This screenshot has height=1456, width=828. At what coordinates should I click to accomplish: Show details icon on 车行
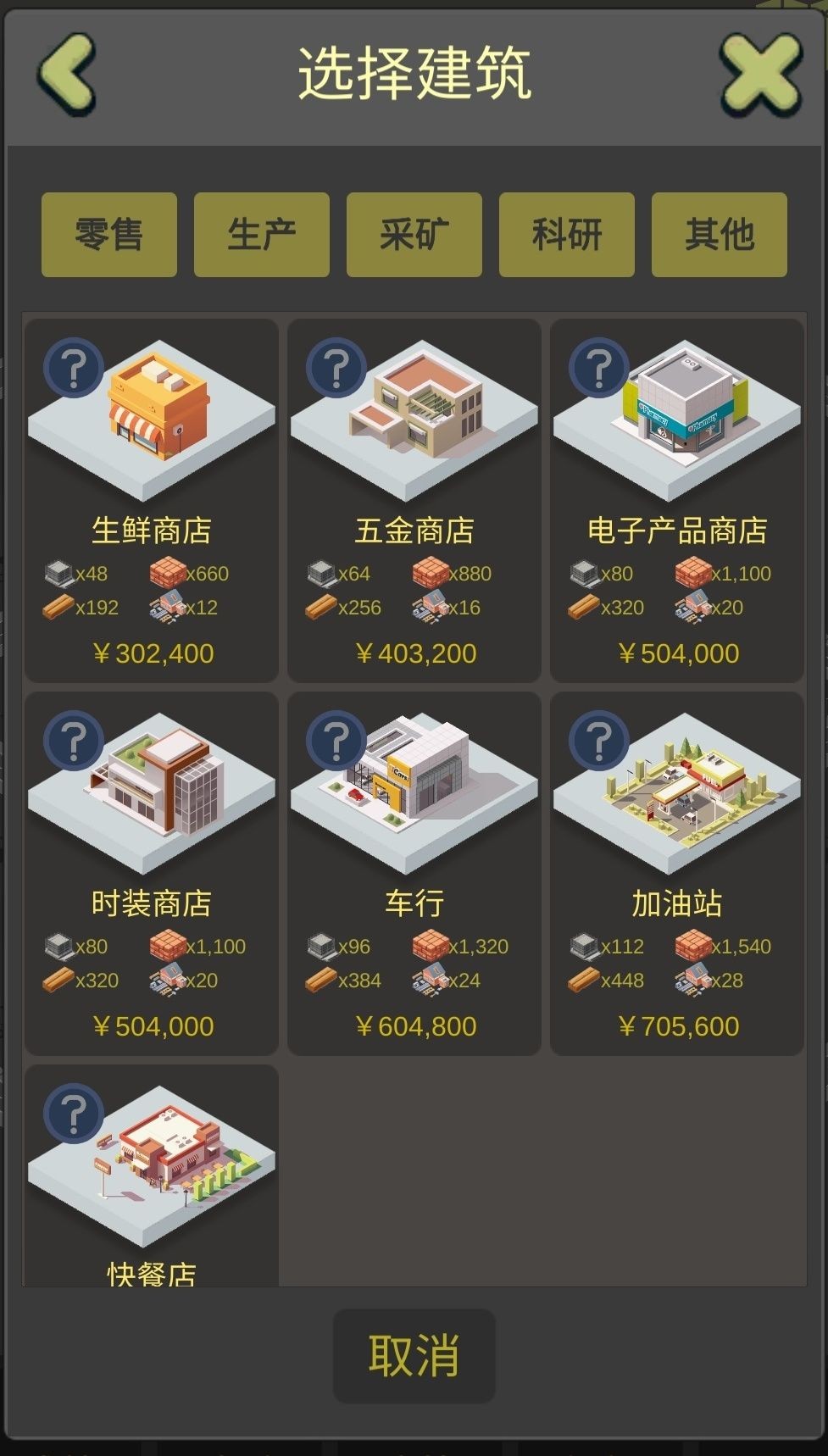point(336,741)
